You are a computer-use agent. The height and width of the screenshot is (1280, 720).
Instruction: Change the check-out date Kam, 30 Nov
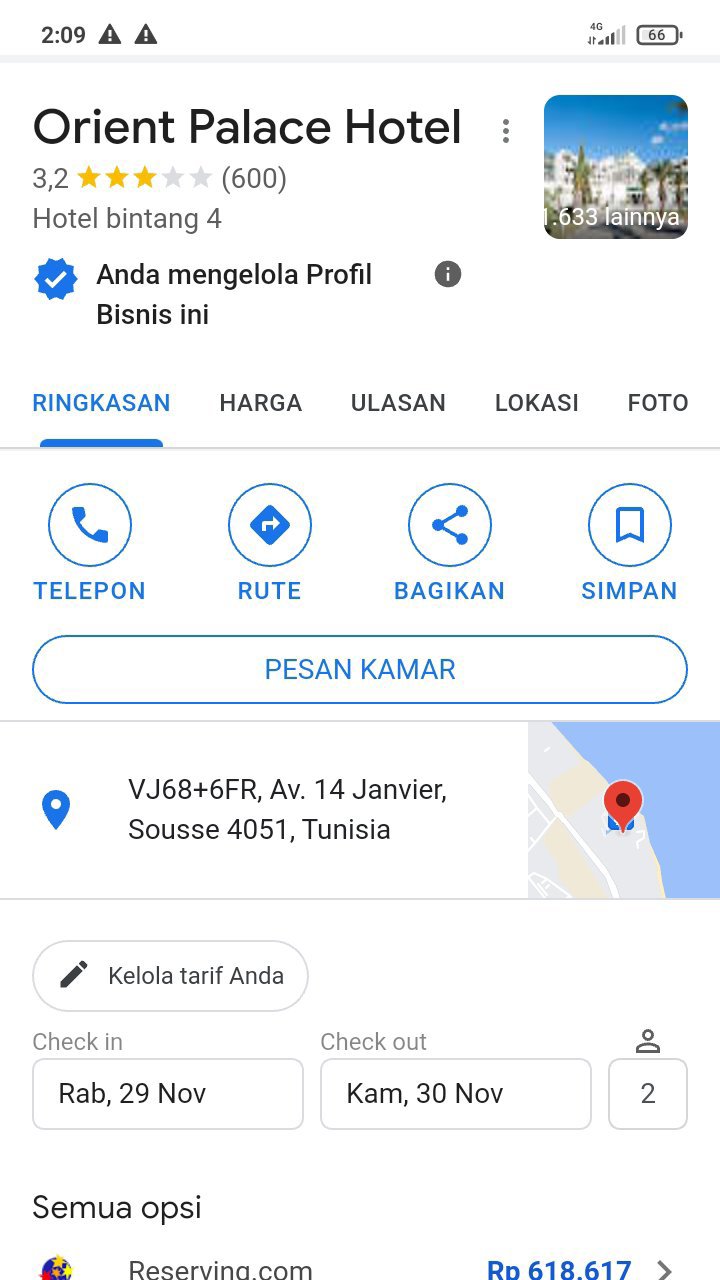pos(455,1093)
